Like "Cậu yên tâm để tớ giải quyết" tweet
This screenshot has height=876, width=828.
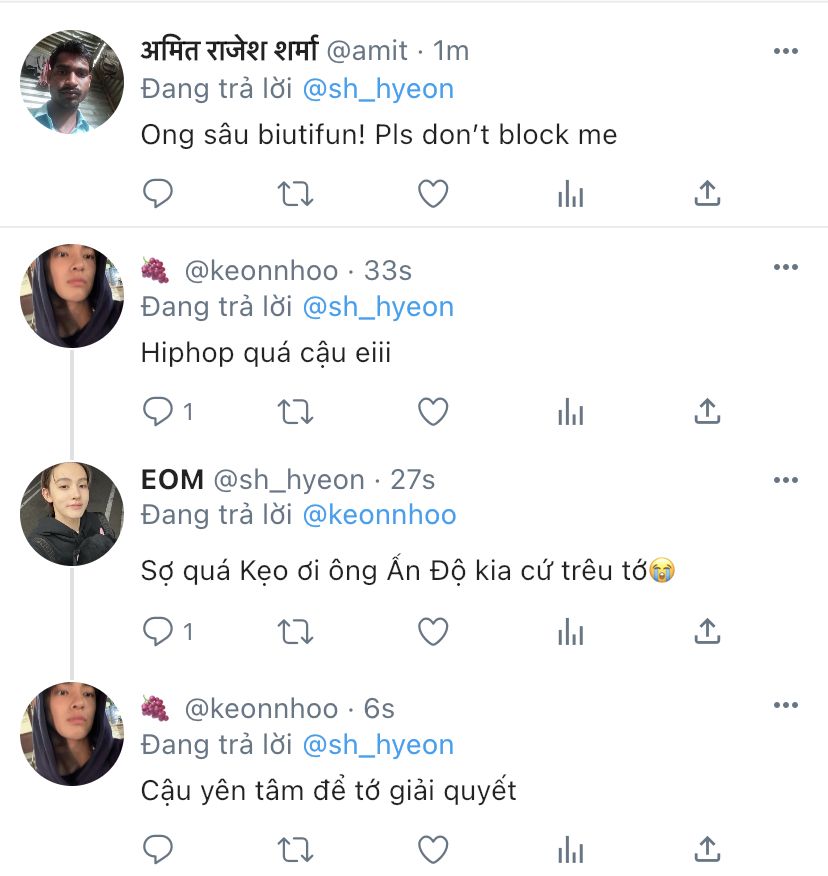pyautogui.click(x=432, y=850)
